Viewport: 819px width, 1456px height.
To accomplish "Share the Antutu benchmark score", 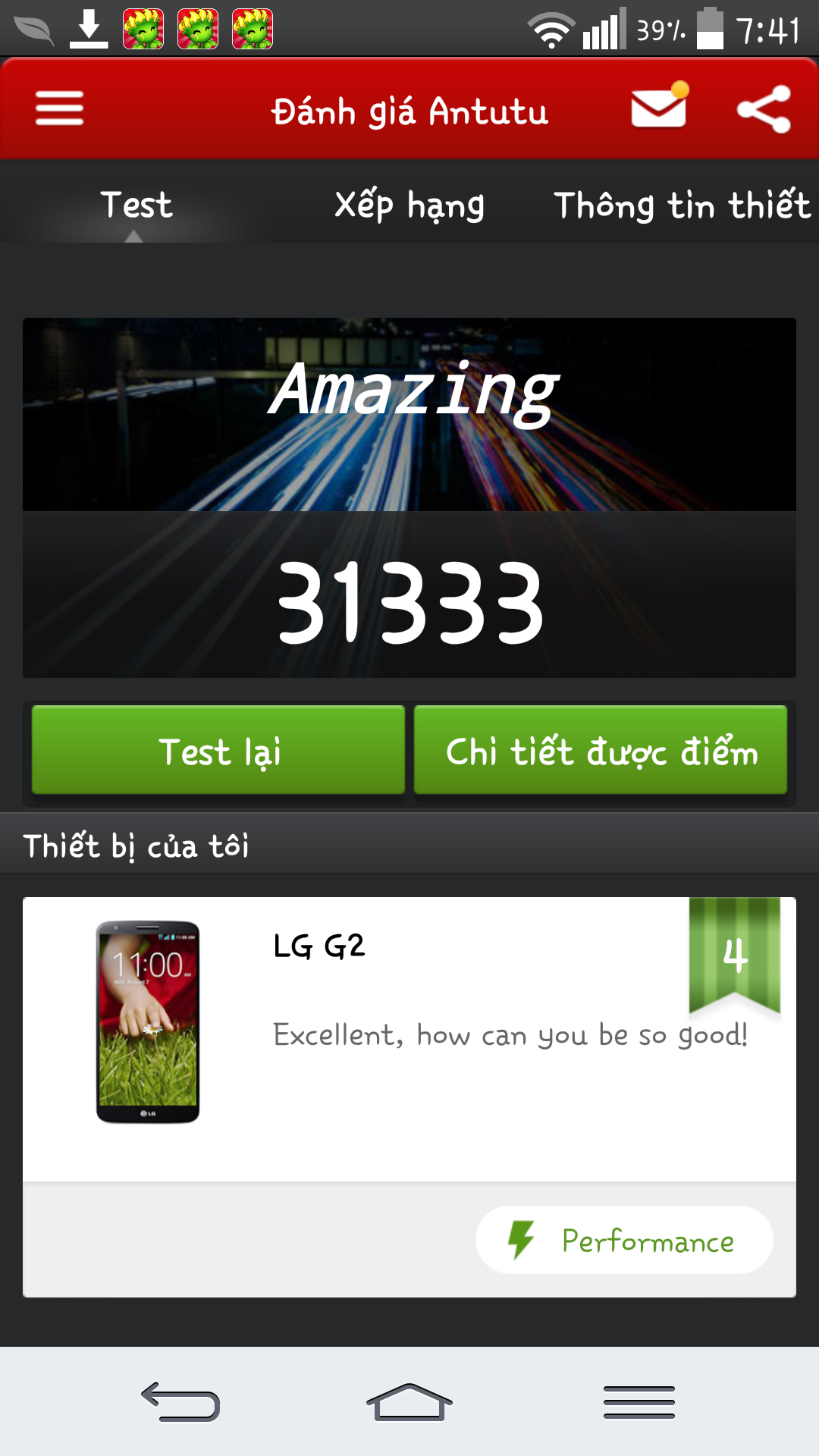I will [764, 109].
